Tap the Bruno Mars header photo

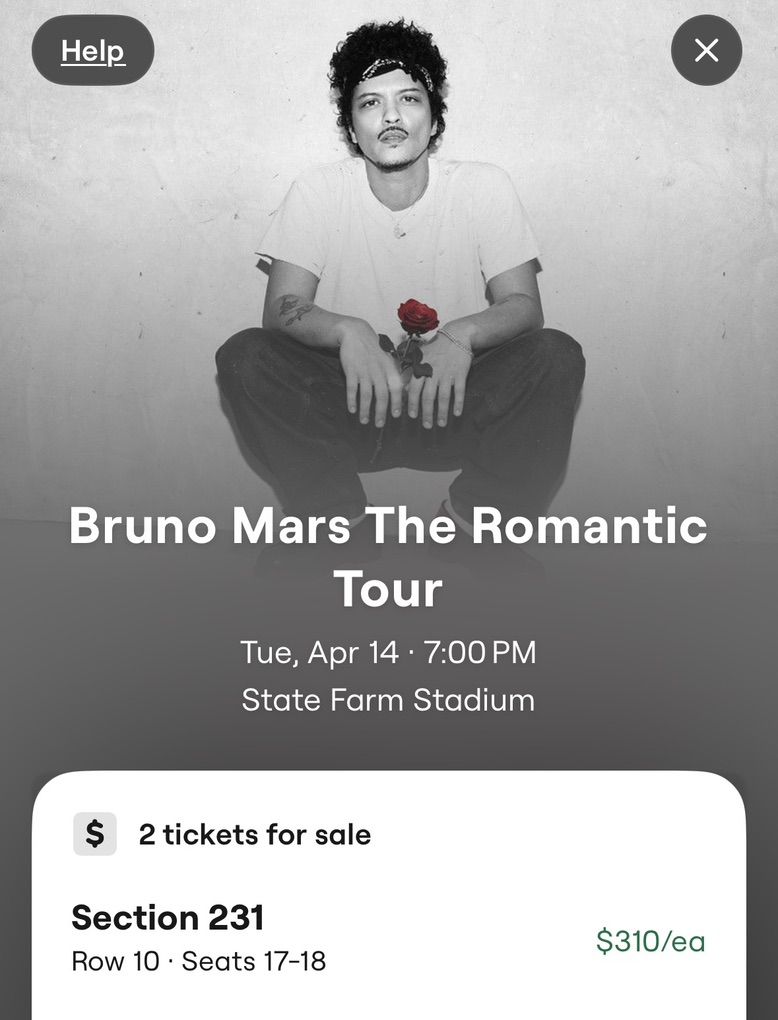(x=389, y=250)
